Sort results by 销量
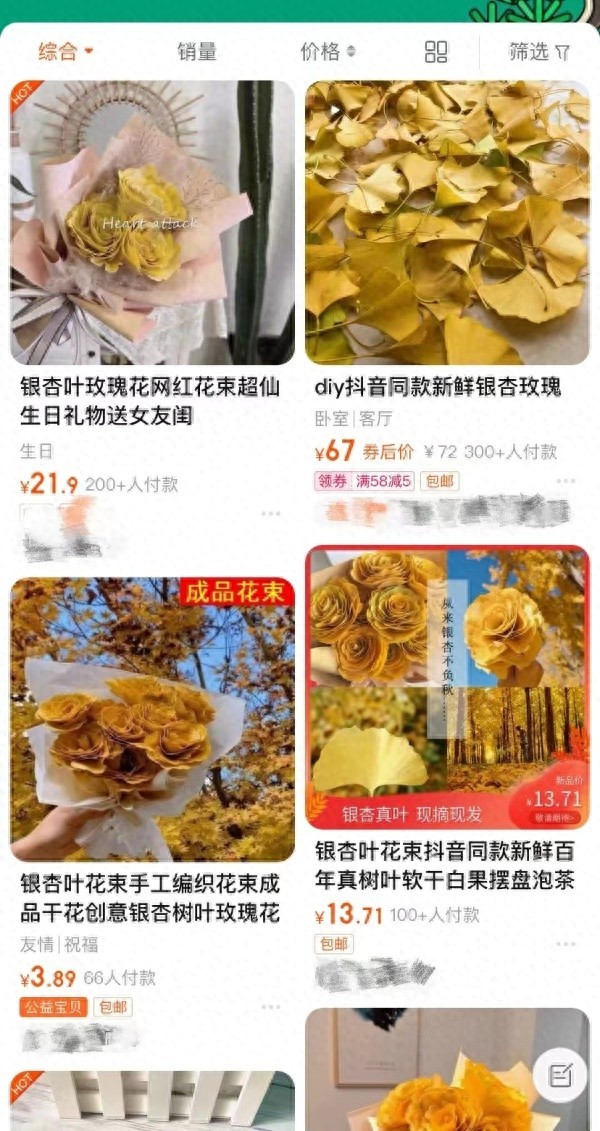Viewport: 600px width, 1131px height. pos(197,51)
